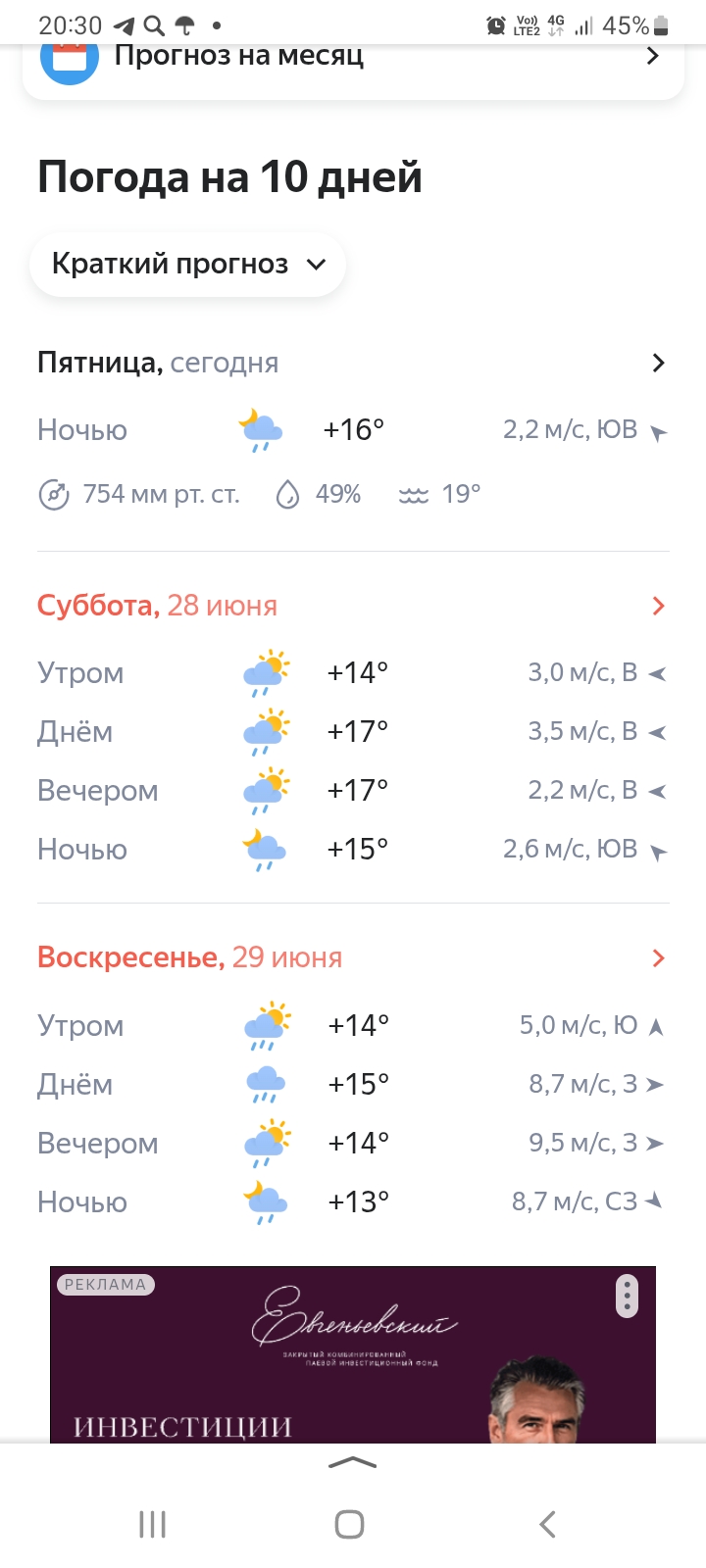Expand the bottom panel handle
This screenshot has width=706, height=1568.
click(352, 1463)
